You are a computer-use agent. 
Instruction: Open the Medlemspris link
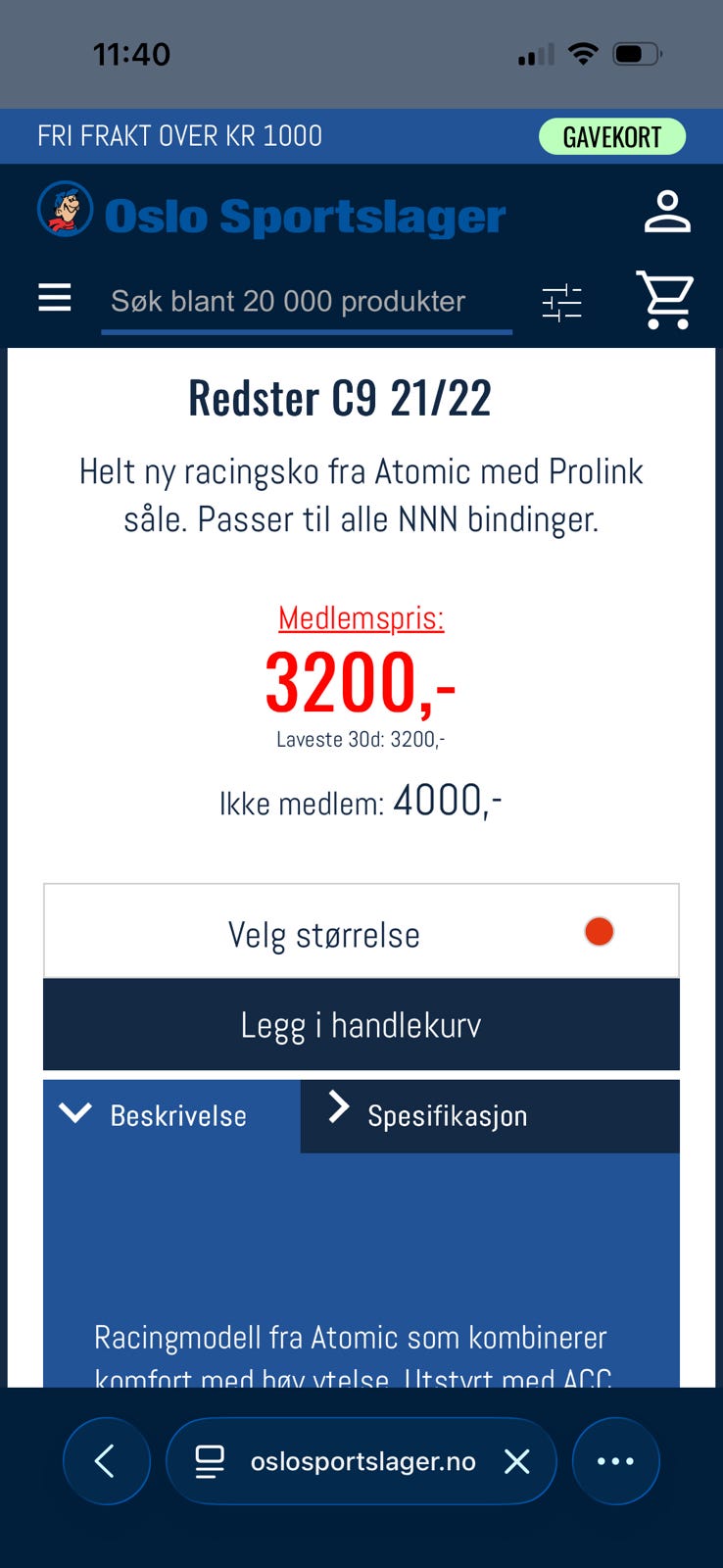pyautogui.click(x=361, y=617)
